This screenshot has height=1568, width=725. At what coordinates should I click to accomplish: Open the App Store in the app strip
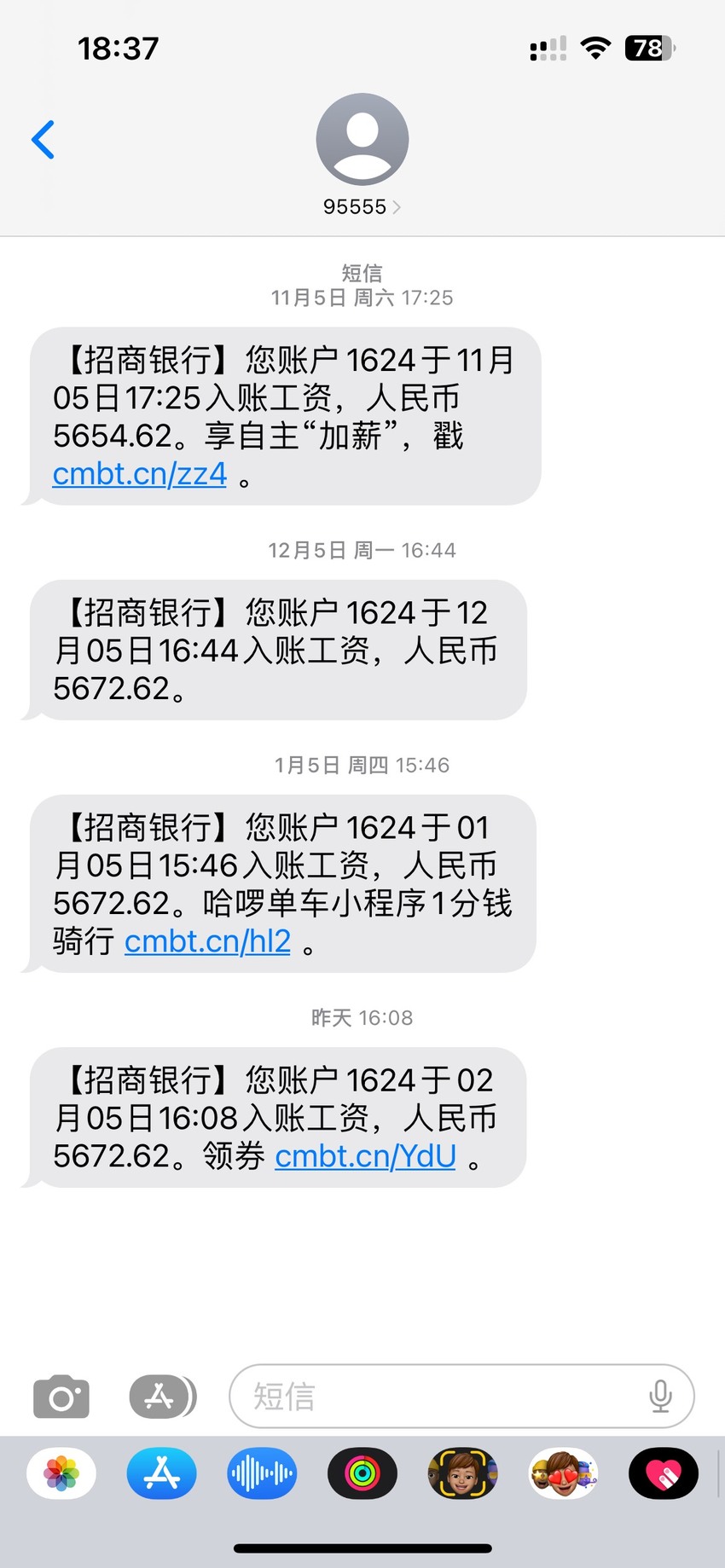(161, 1473)
